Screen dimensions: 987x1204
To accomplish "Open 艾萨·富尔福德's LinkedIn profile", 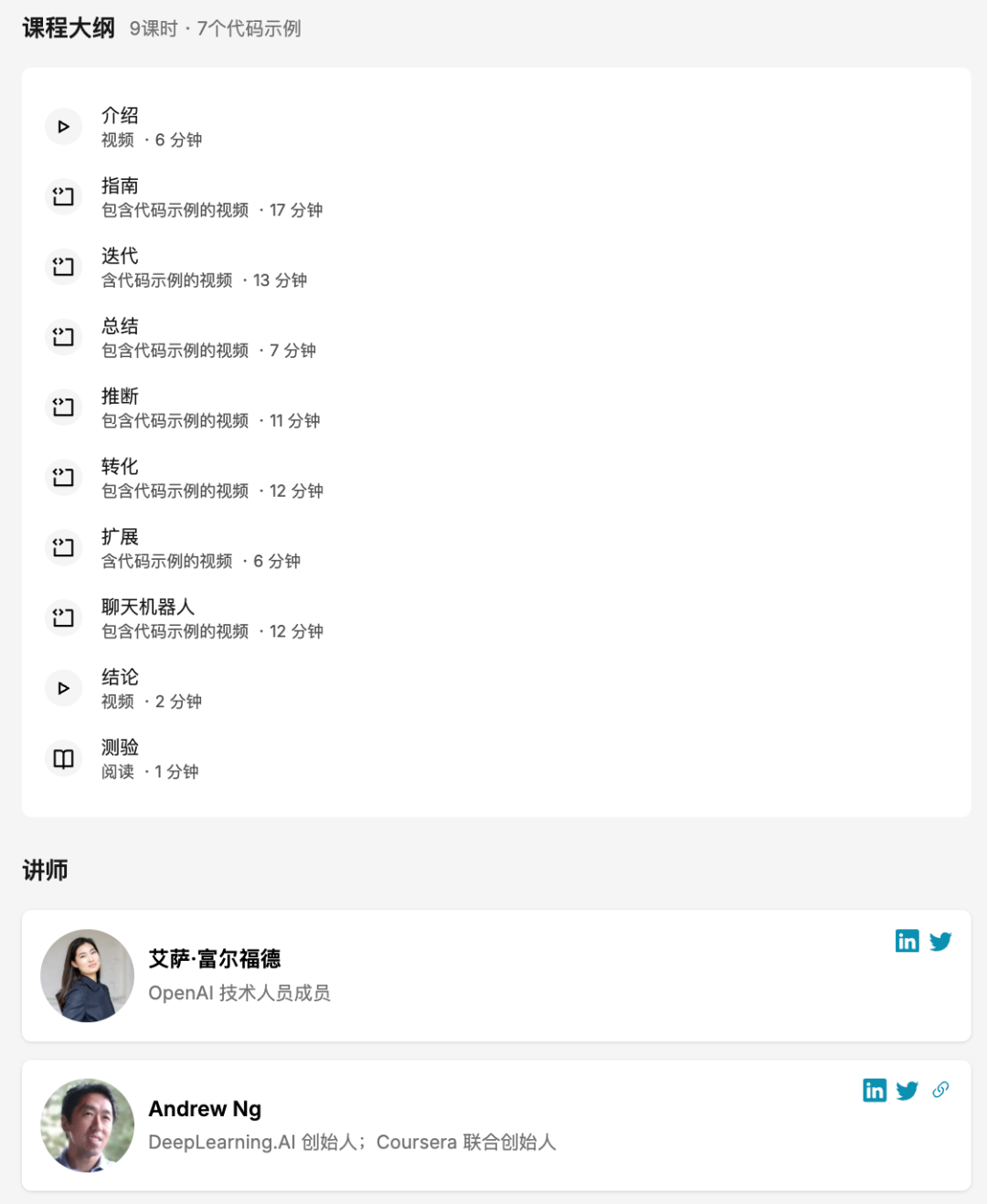I will coord(907,941).
